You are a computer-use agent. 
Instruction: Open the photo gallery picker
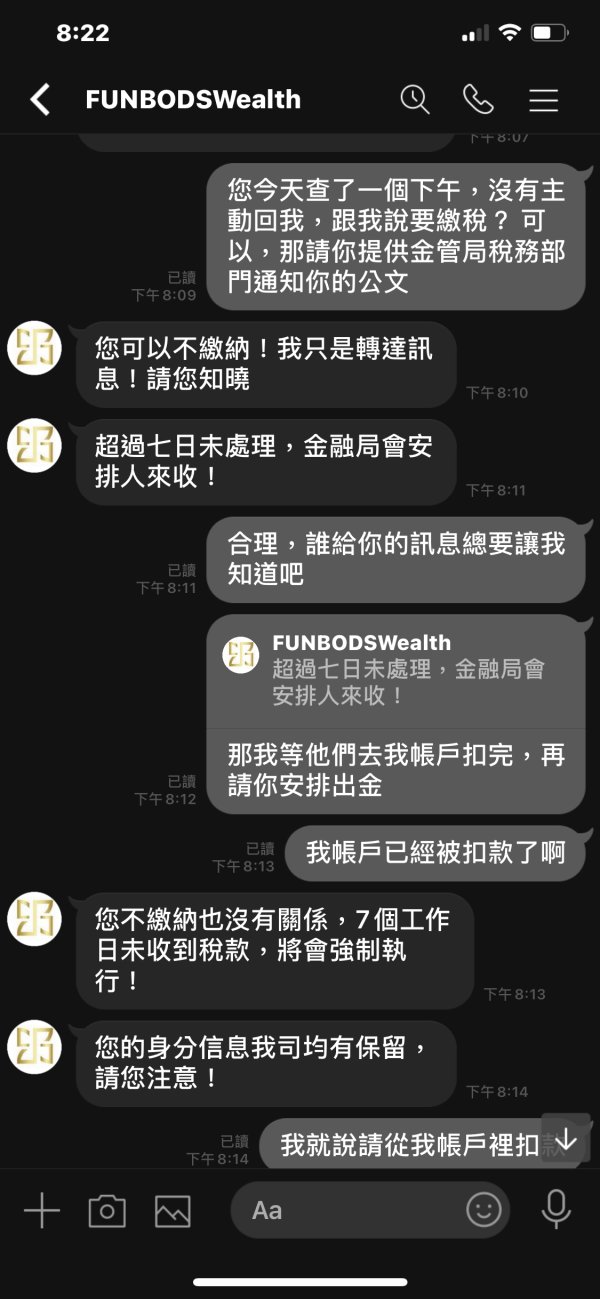click(x=172, y=1211)
